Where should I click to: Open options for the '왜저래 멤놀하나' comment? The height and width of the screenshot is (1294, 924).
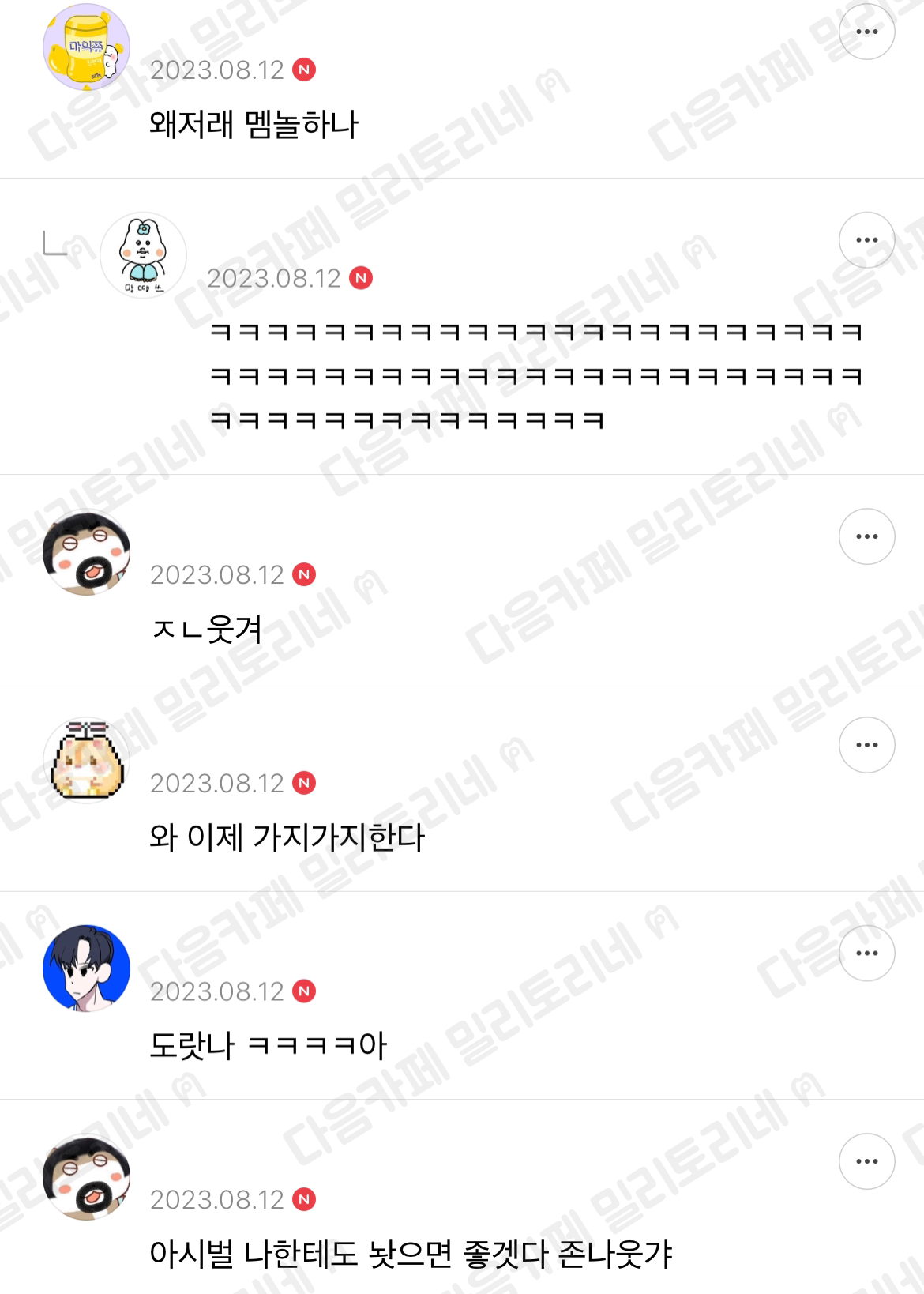866,32
